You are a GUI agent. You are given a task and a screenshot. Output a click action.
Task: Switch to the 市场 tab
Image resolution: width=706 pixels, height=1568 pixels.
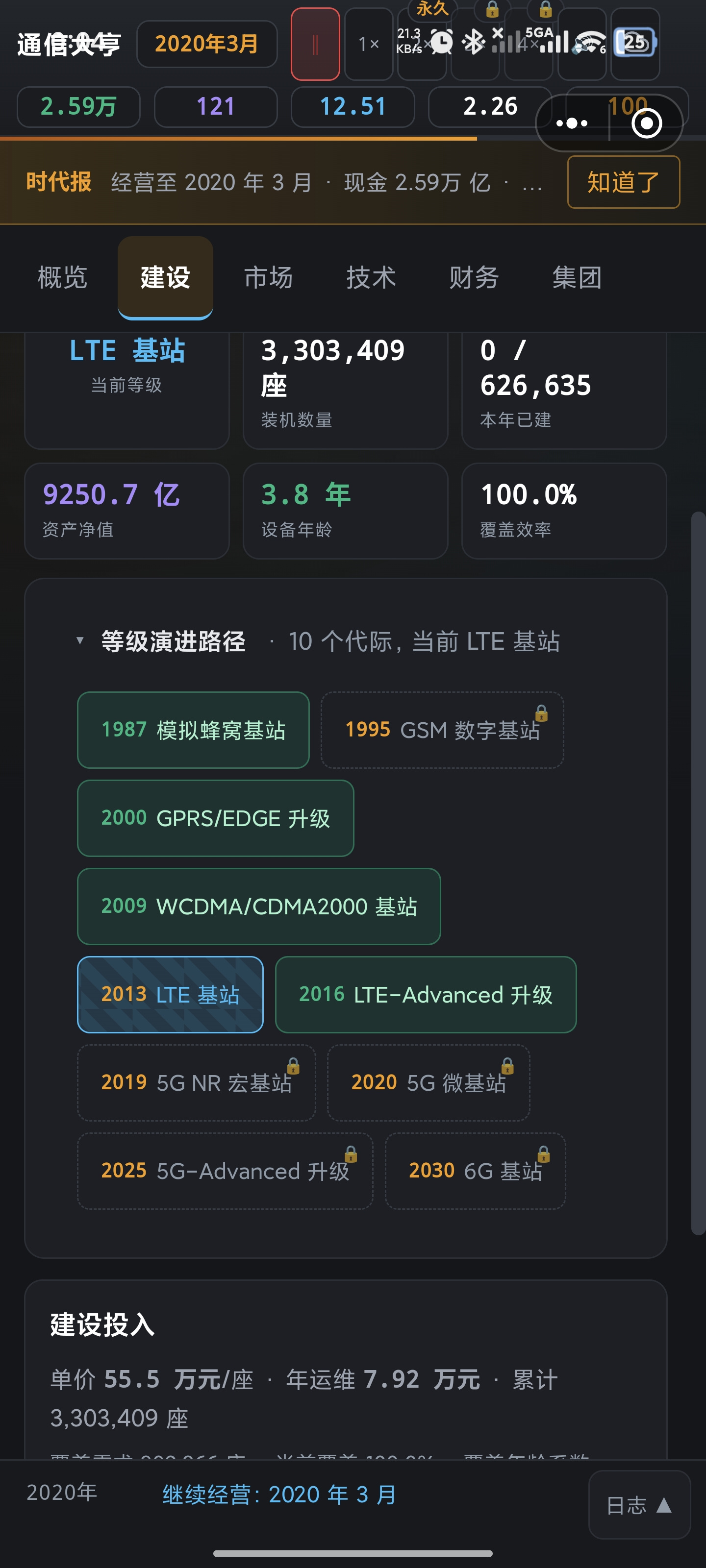point(268,277)
